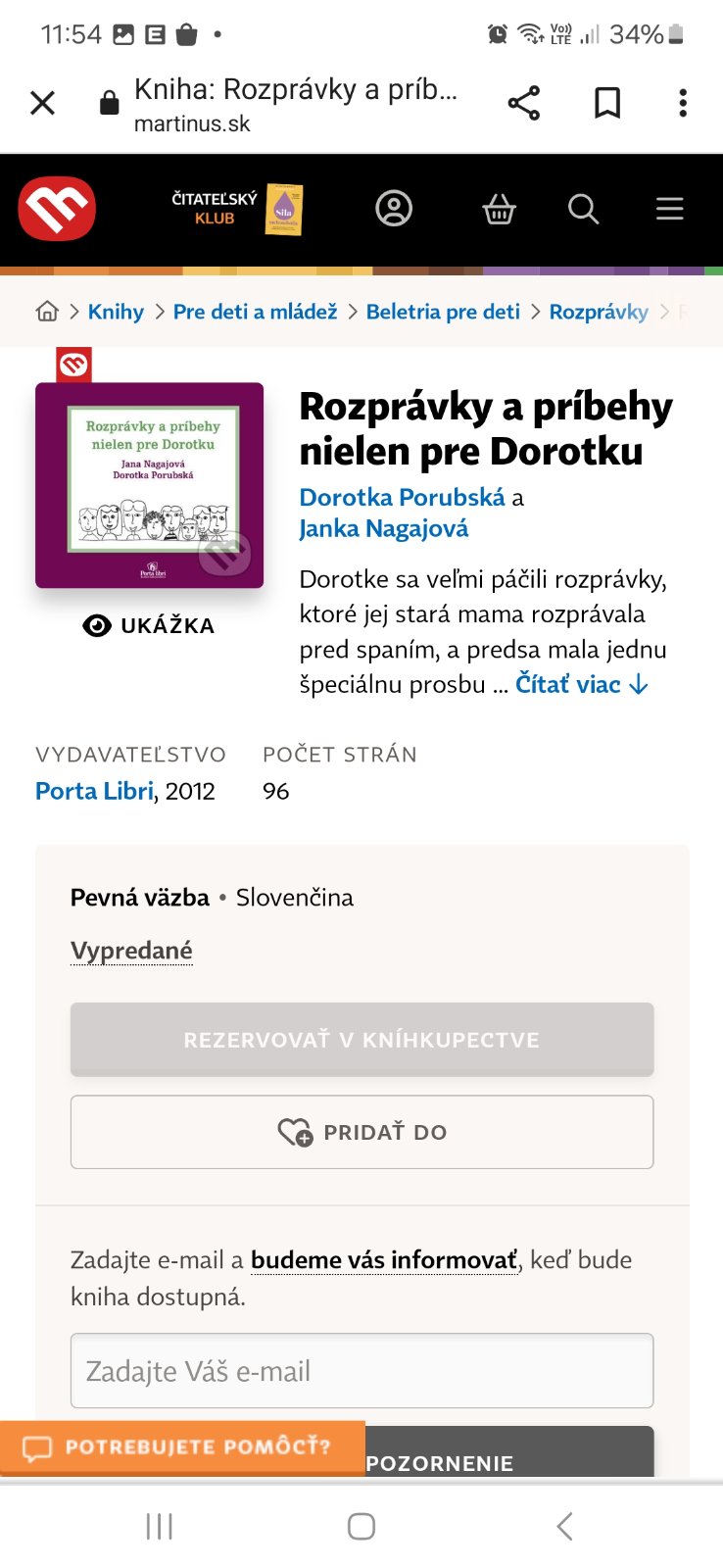
Task: Share this book page
Action: [x=523, y=103]
